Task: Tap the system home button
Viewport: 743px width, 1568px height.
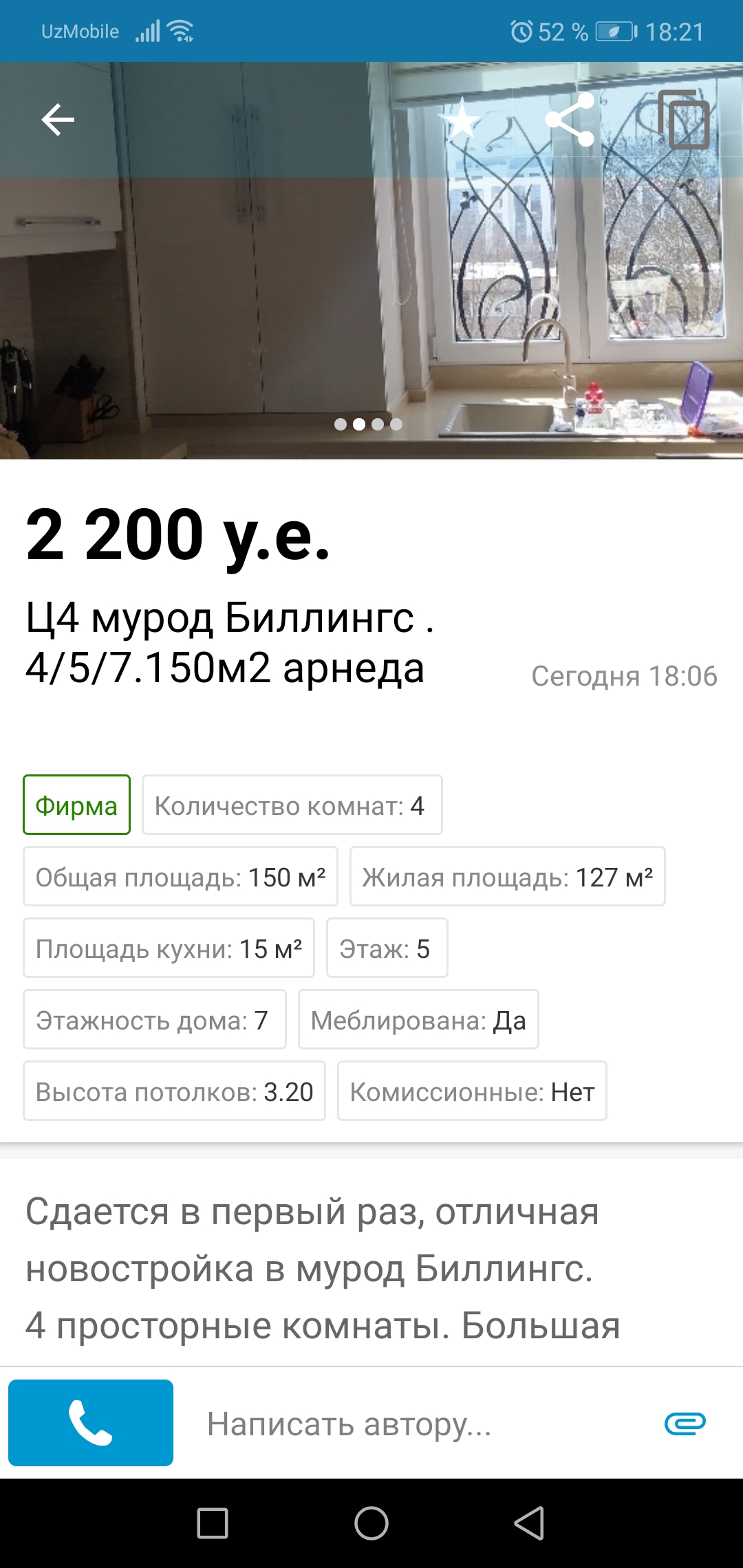Action: coord(371,1523)
